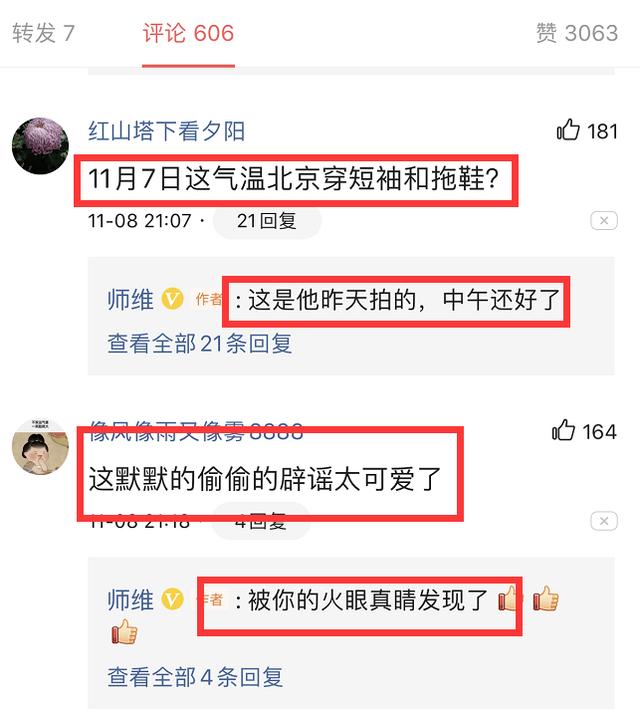The width and height of the screenshot is (640, 715).
Task: Open the 赞 3063 tab
Action: click(577, 32)
